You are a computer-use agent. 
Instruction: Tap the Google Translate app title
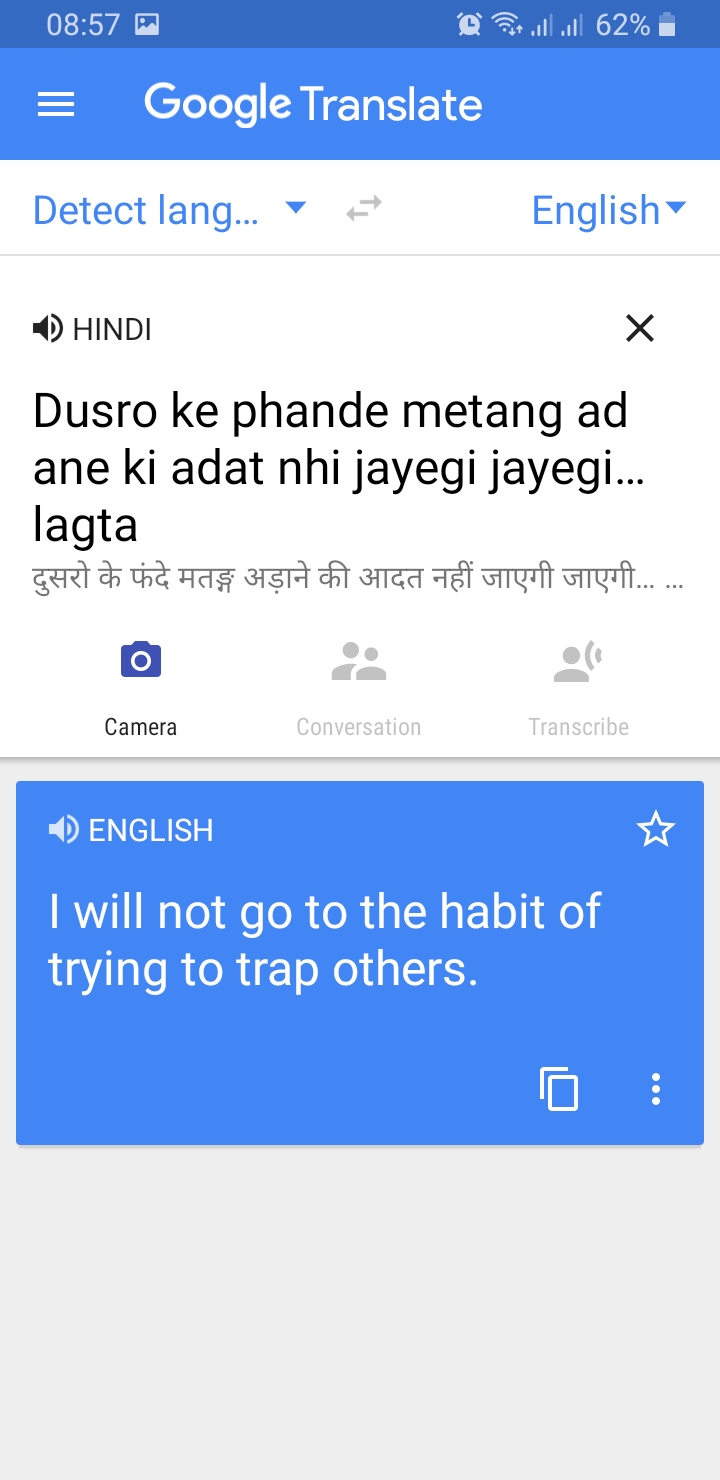tap(313, 103)
